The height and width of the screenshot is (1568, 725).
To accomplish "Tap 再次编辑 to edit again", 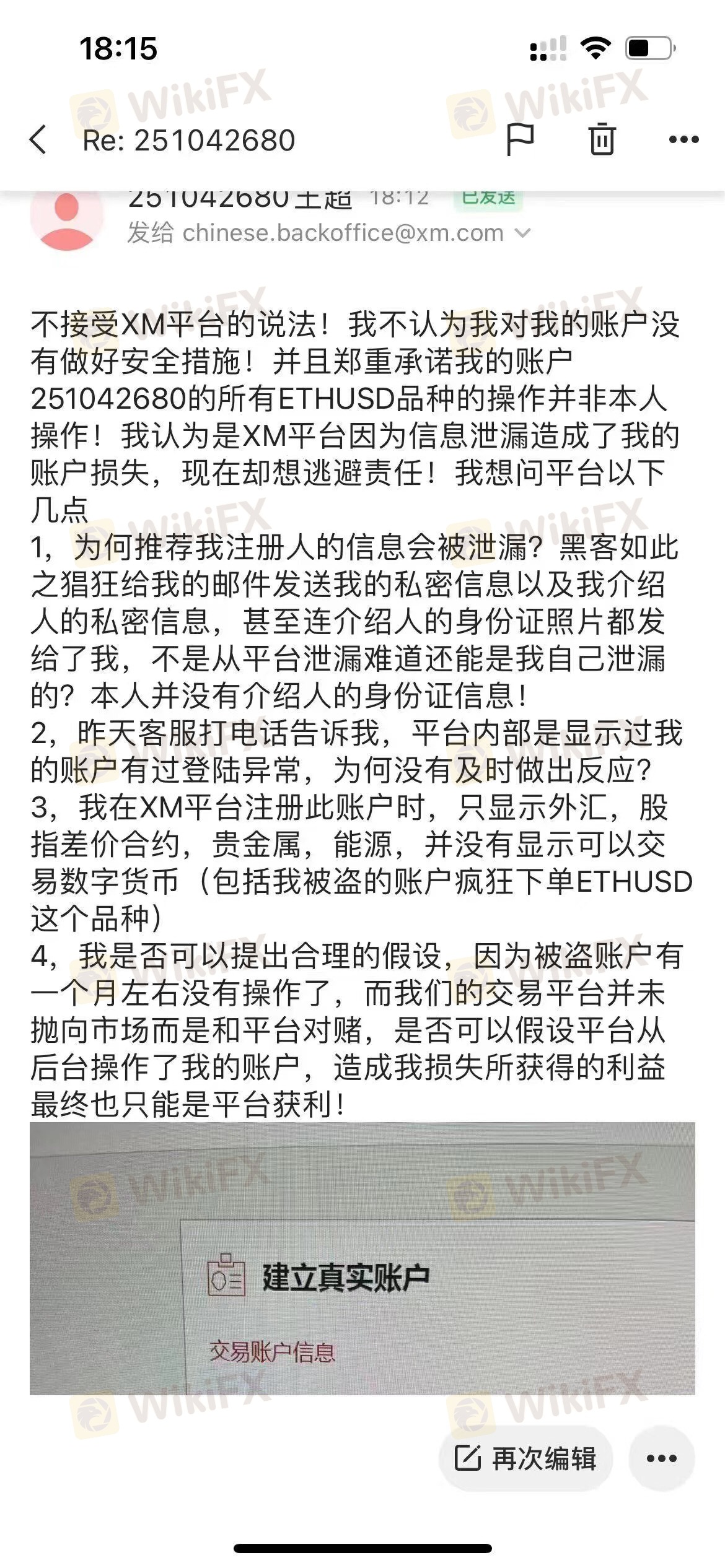I will [525, 1459].
